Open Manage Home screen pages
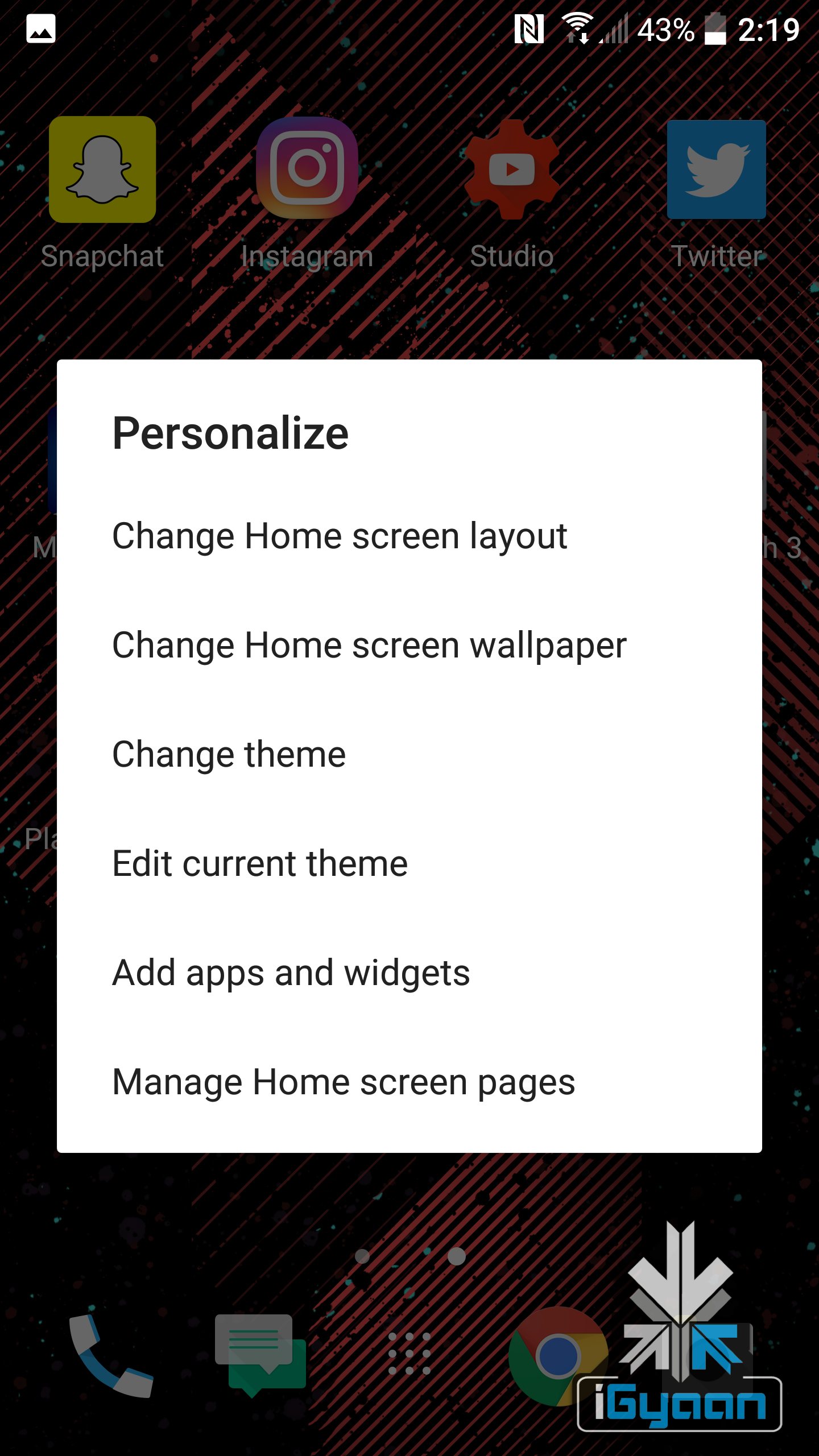 (x=344, y=1082)
